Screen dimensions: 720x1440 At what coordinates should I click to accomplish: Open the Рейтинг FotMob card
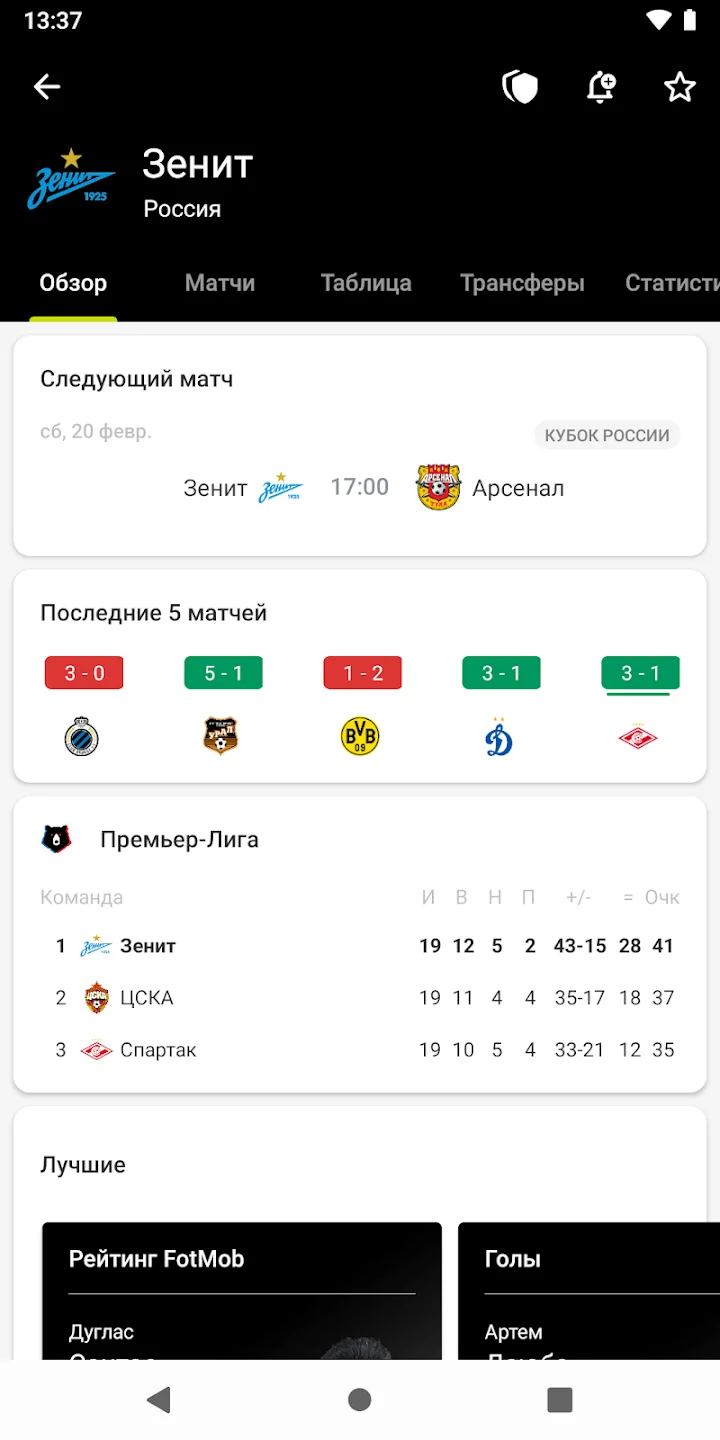click(x=241, y=1290)
